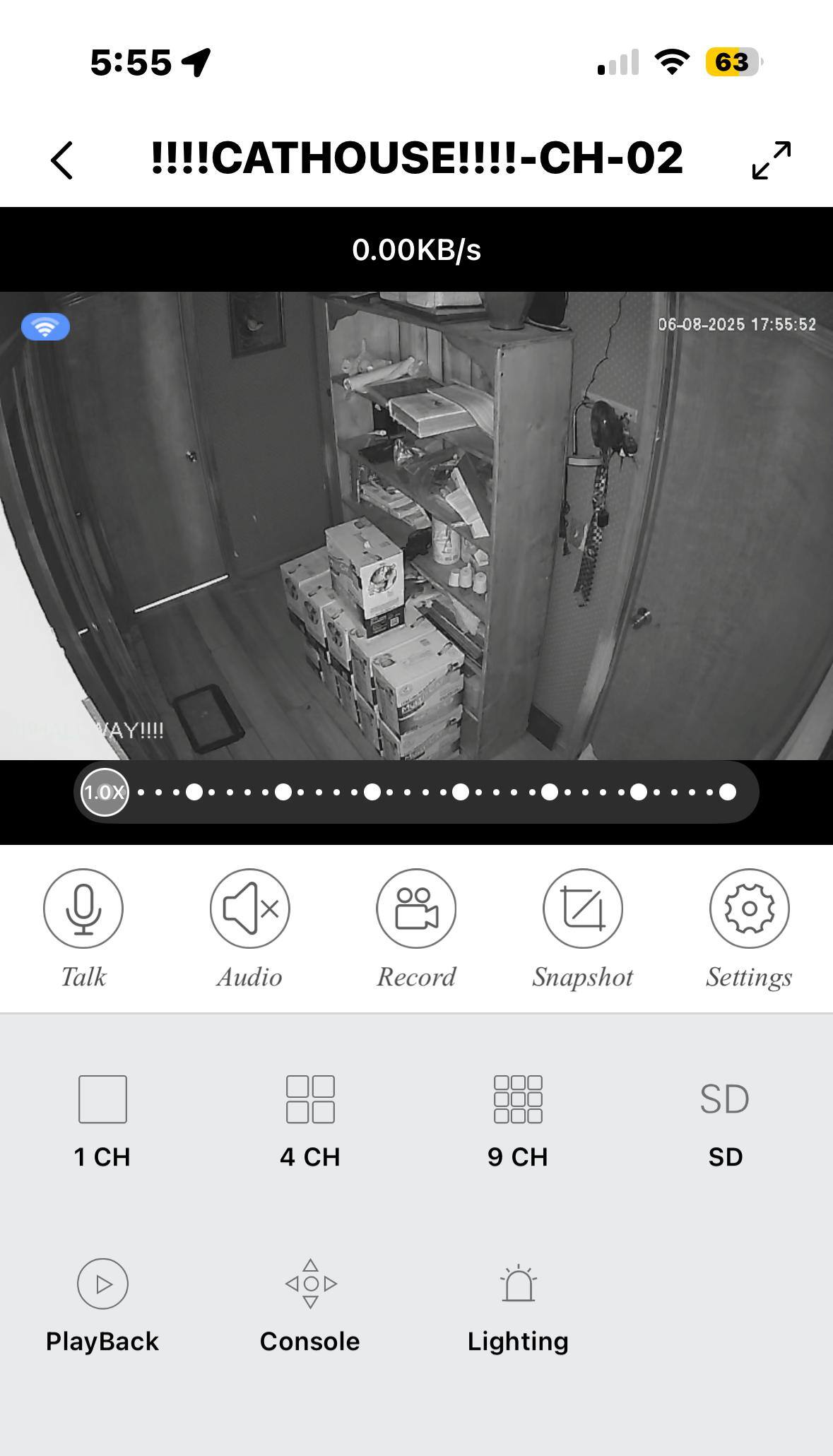Adjust the 1.0X zoom level slider
This screenshot has width=833, height=1456.
(x=103, y=793)
